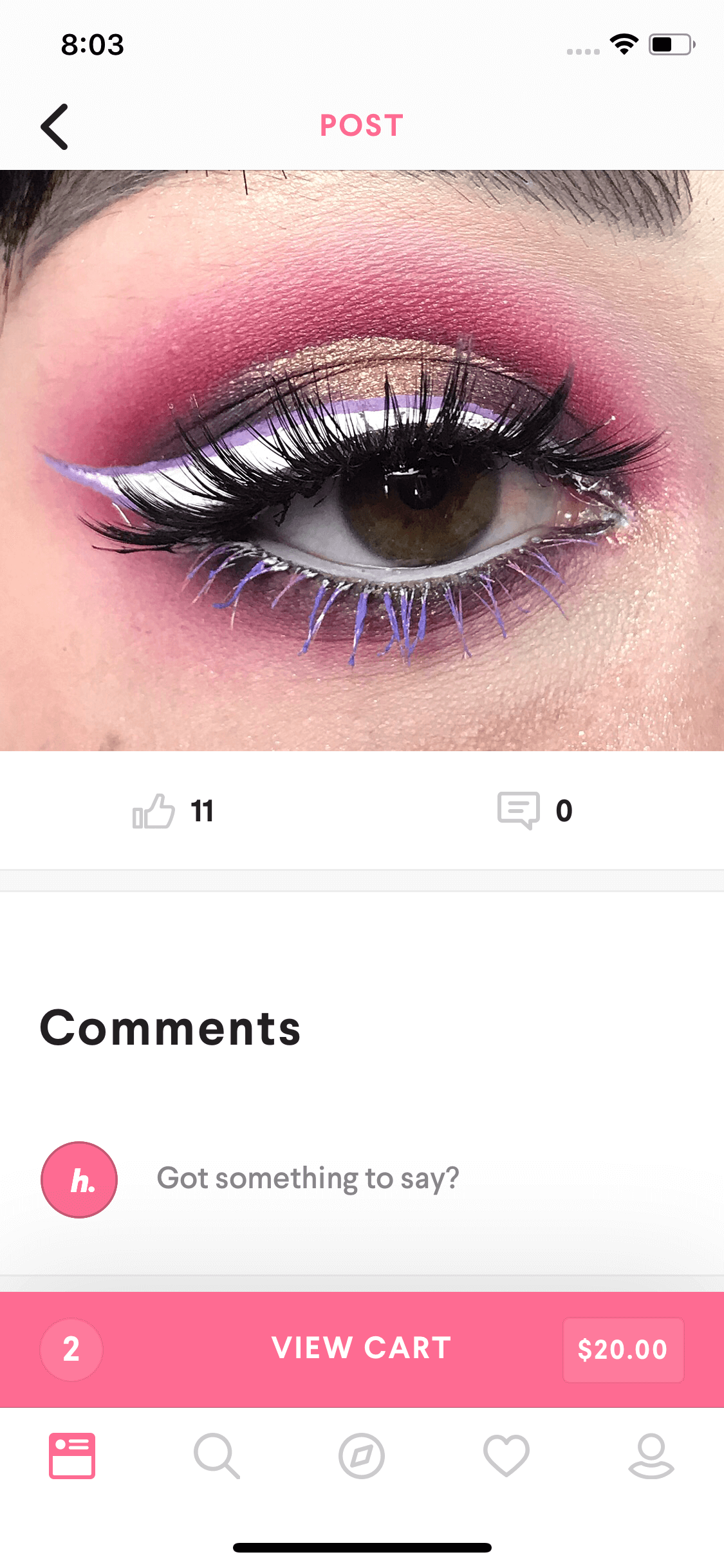Open View Cart banner
This screenshot has width=724, height=1568.
pos(362,1349)
